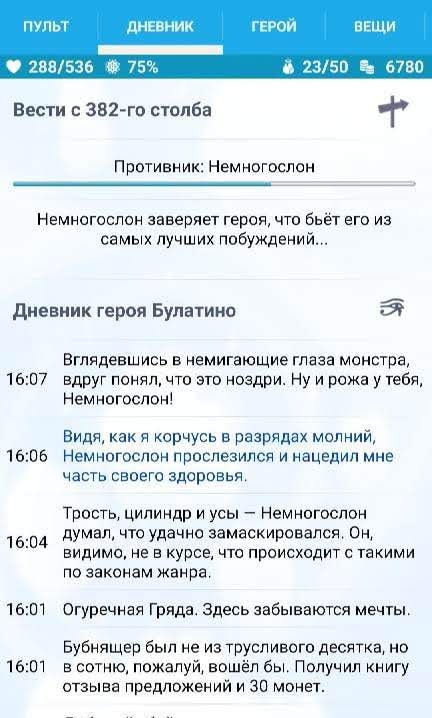Go to the Вещи tab

[375, 27]
